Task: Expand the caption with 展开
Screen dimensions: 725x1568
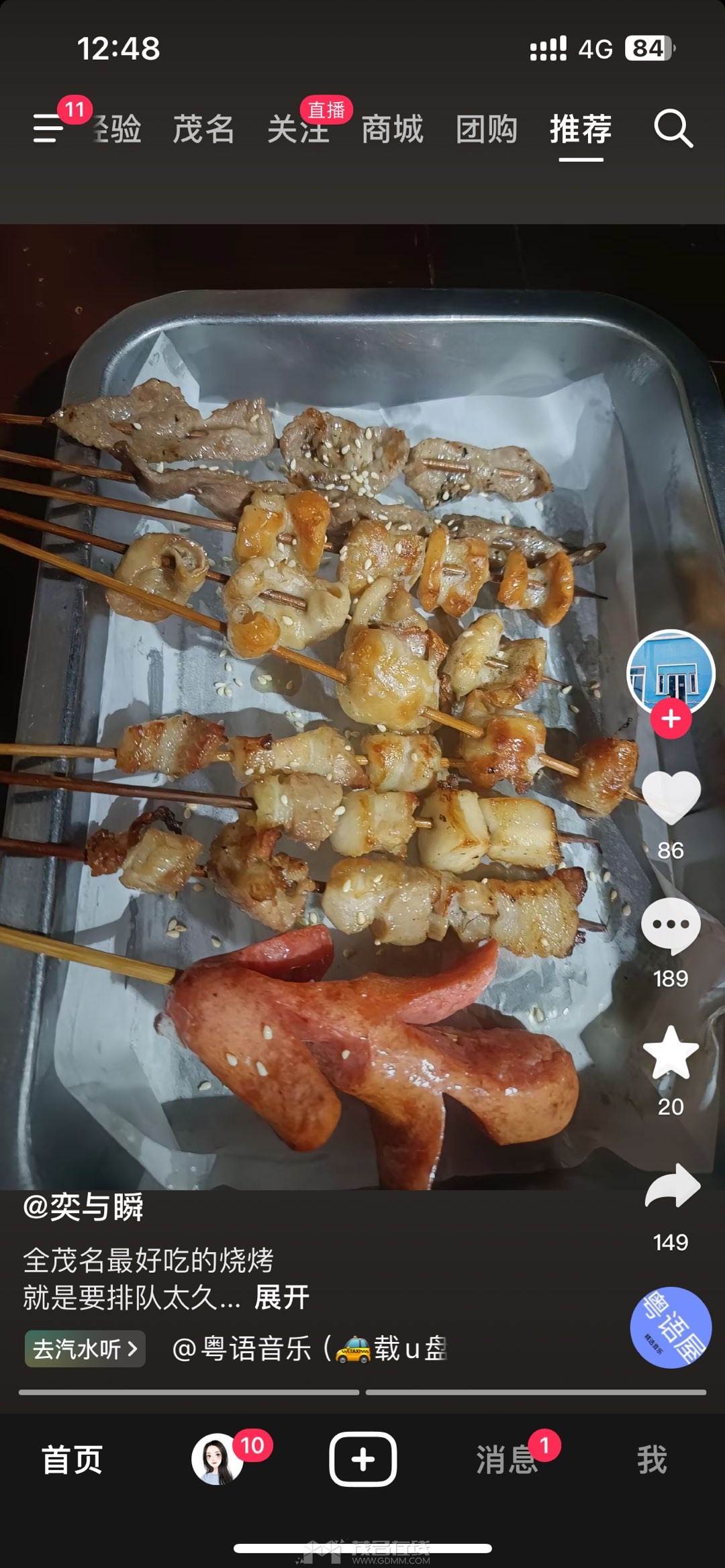Action: point(282,1297)
